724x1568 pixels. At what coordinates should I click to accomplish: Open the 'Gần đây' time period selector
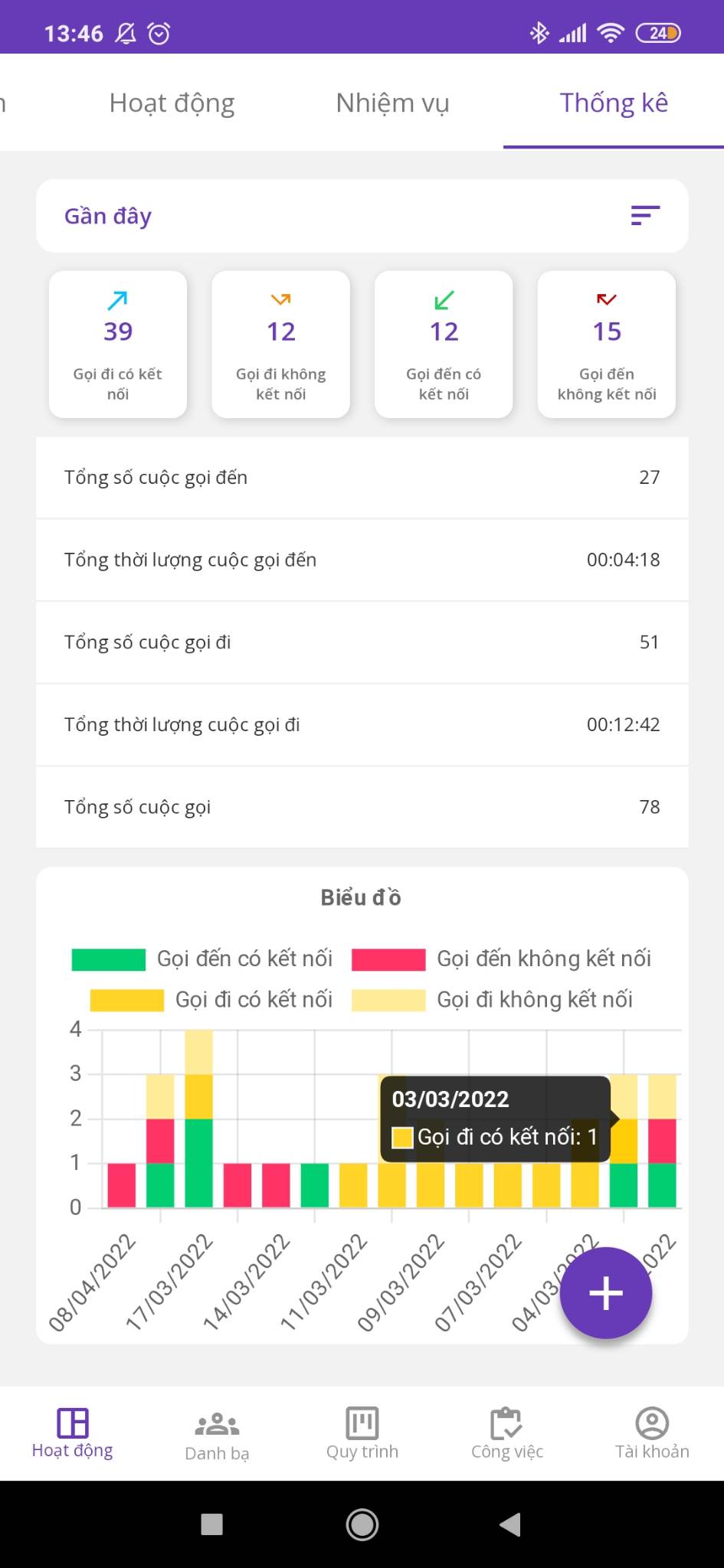[107, 215]
